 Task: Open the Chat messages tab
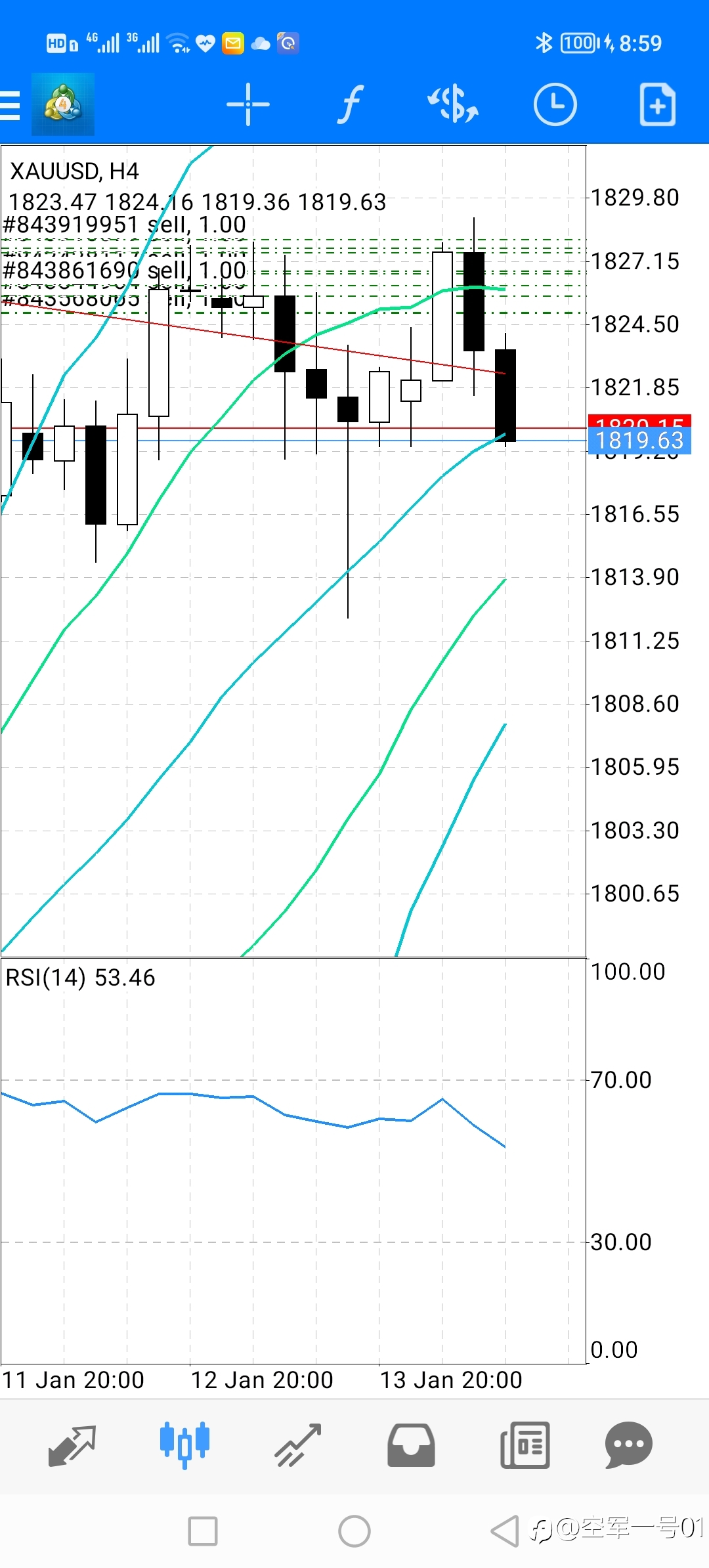628,1445
